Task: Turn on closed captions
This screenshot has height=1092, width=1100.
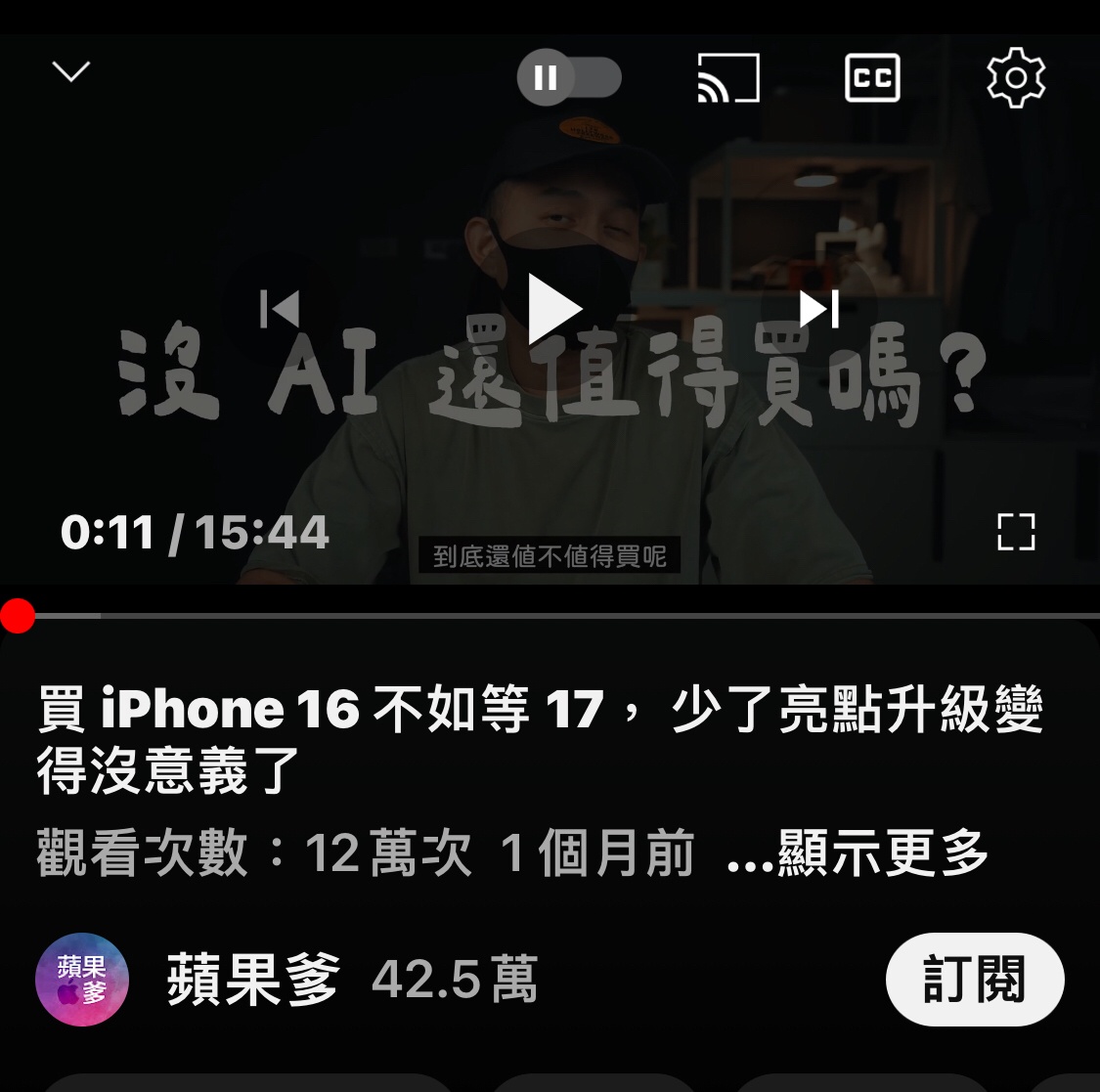Action: [x=872, y=78]
